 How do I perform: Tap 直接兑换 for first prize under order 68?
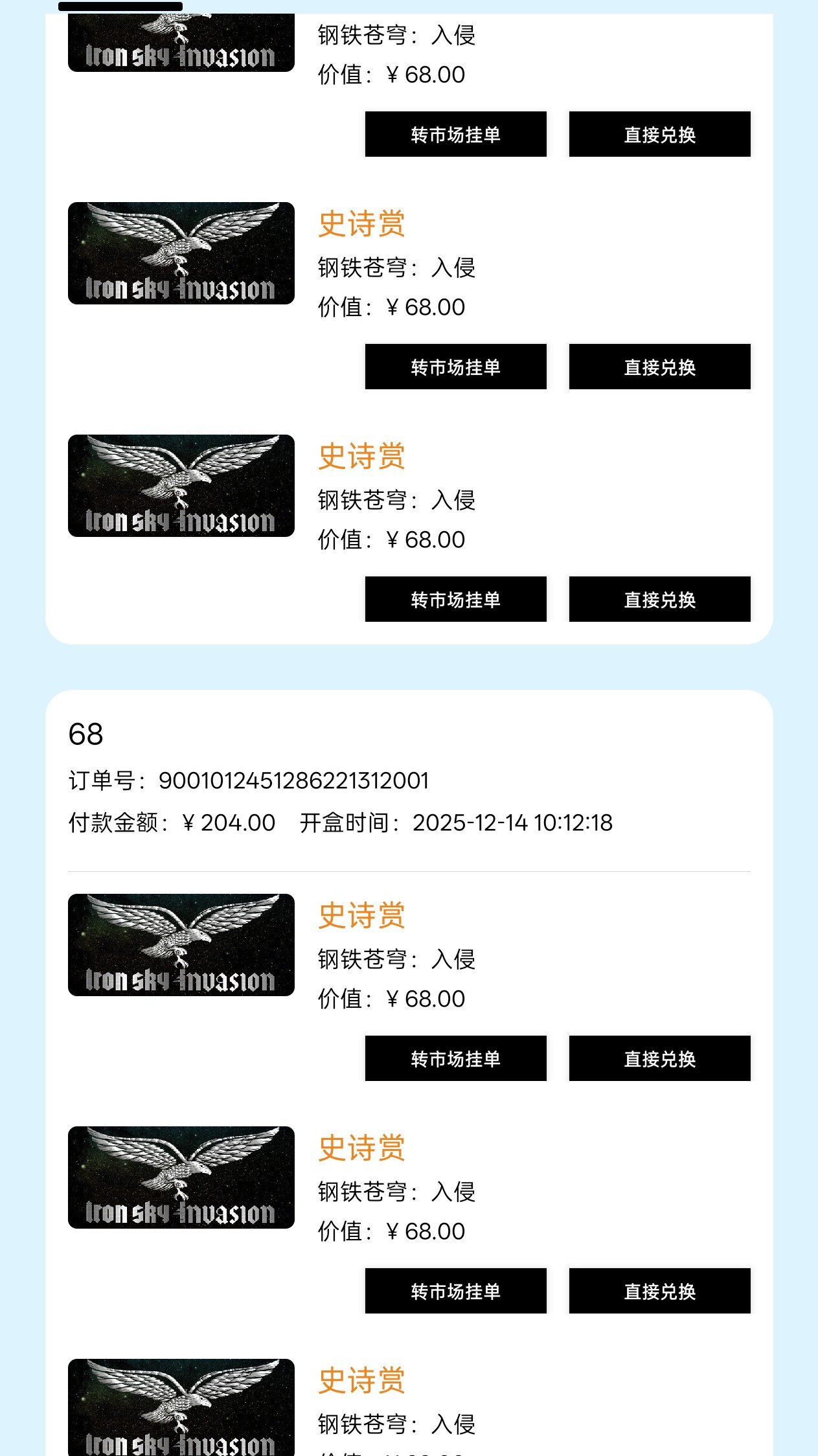659,1058
